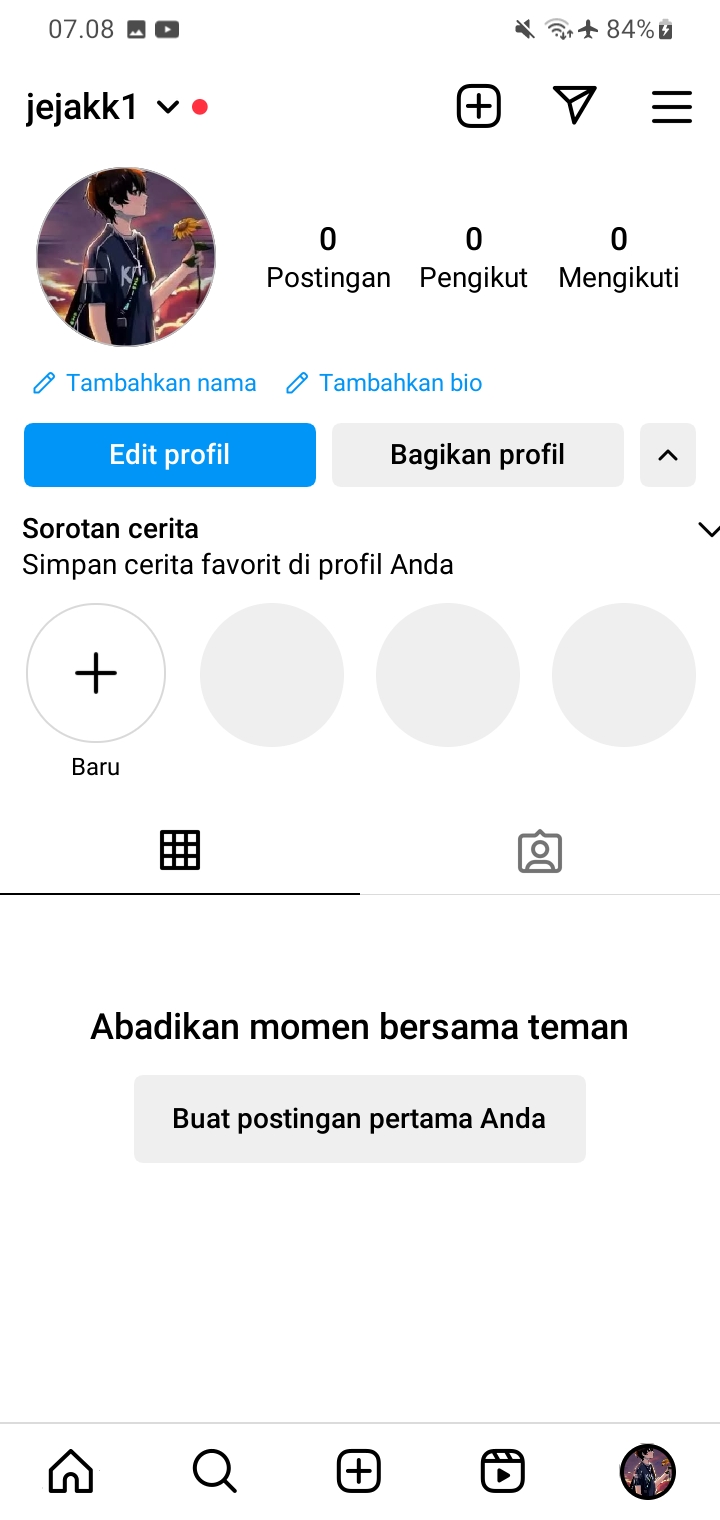Image resolution: width=720 pixels, height=1520 pixels.
Task: View the Pengikut followers list
Action: pos(473,257)
